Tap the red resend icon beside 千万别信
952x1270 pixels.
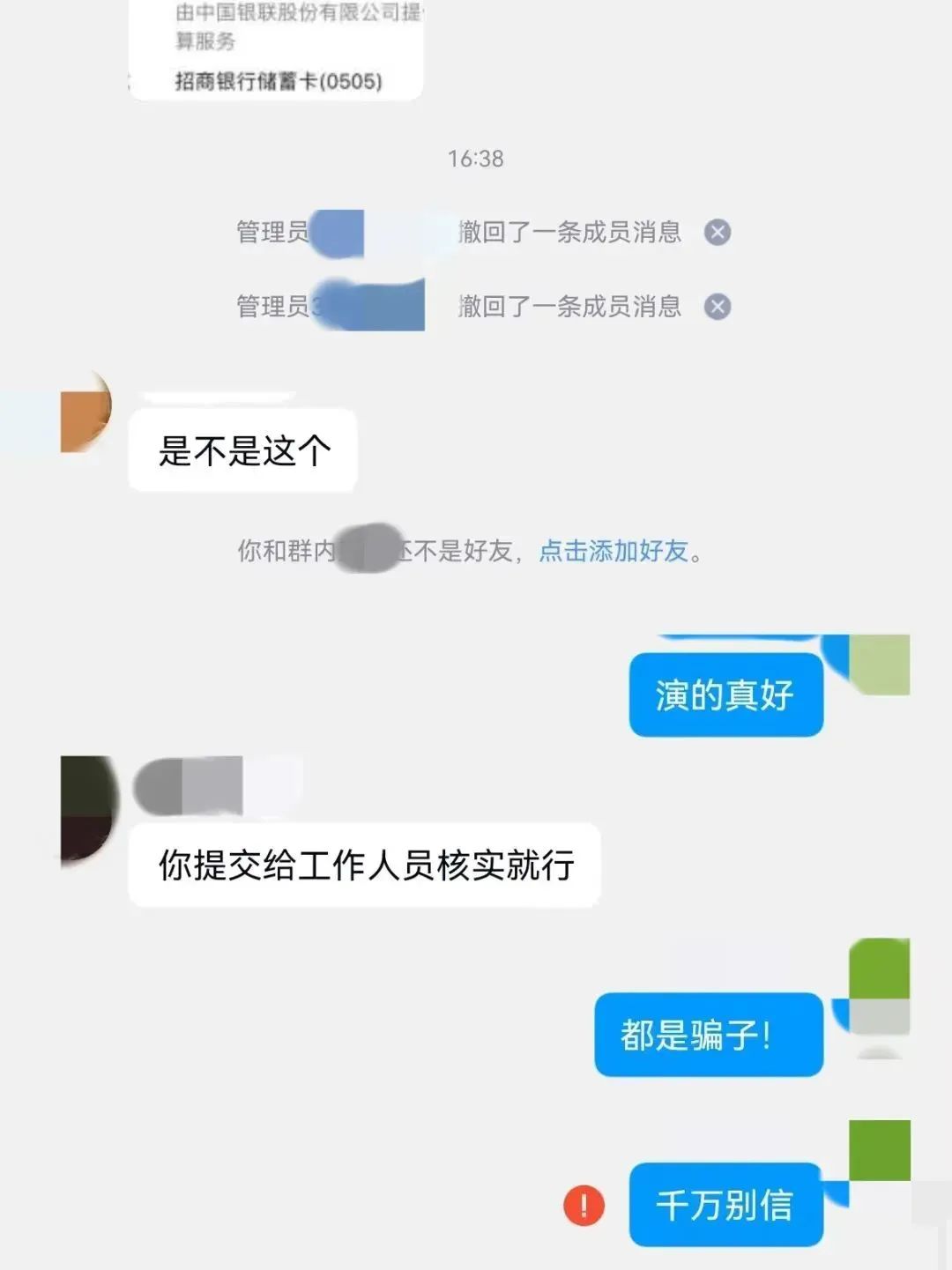tap(584, 1205)
